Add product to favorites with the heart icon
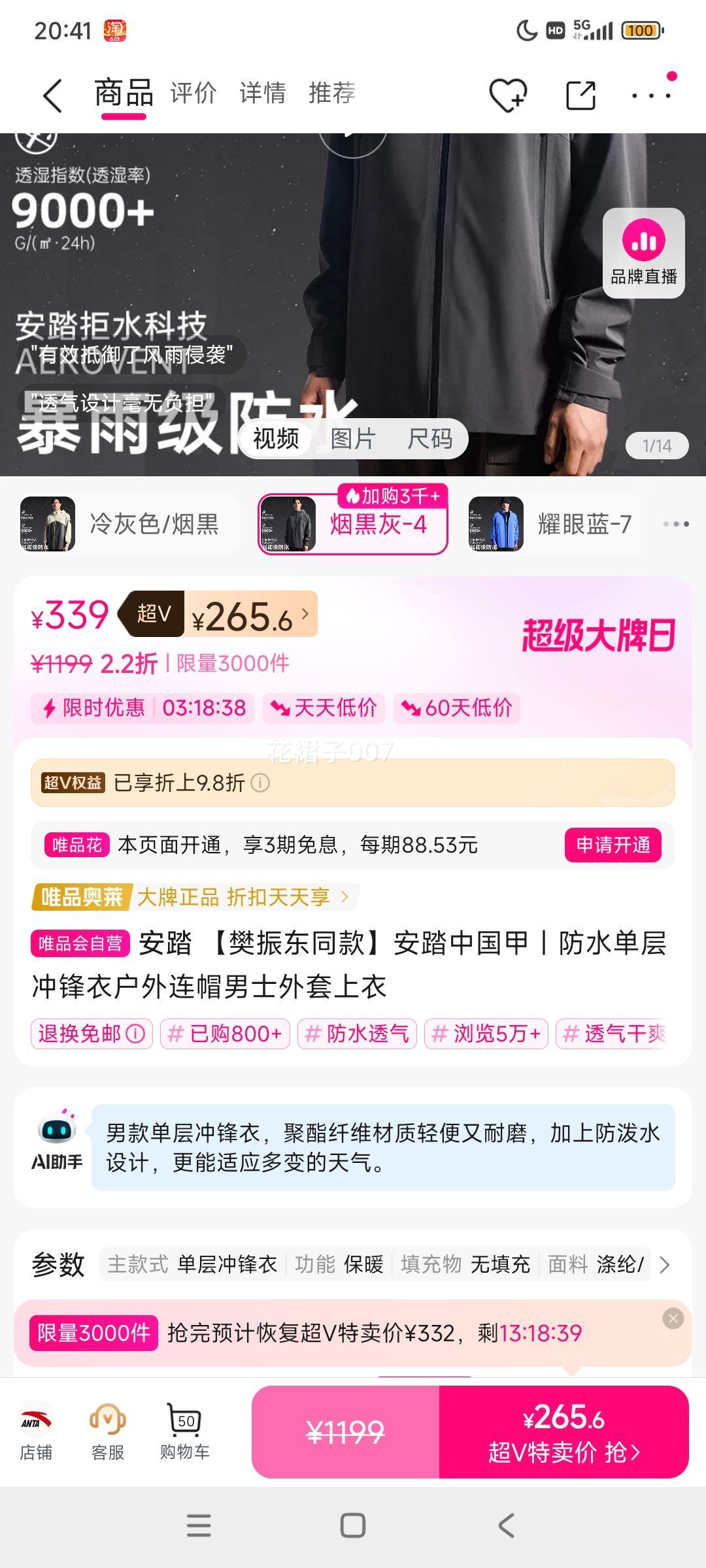 tap(508, 95)
